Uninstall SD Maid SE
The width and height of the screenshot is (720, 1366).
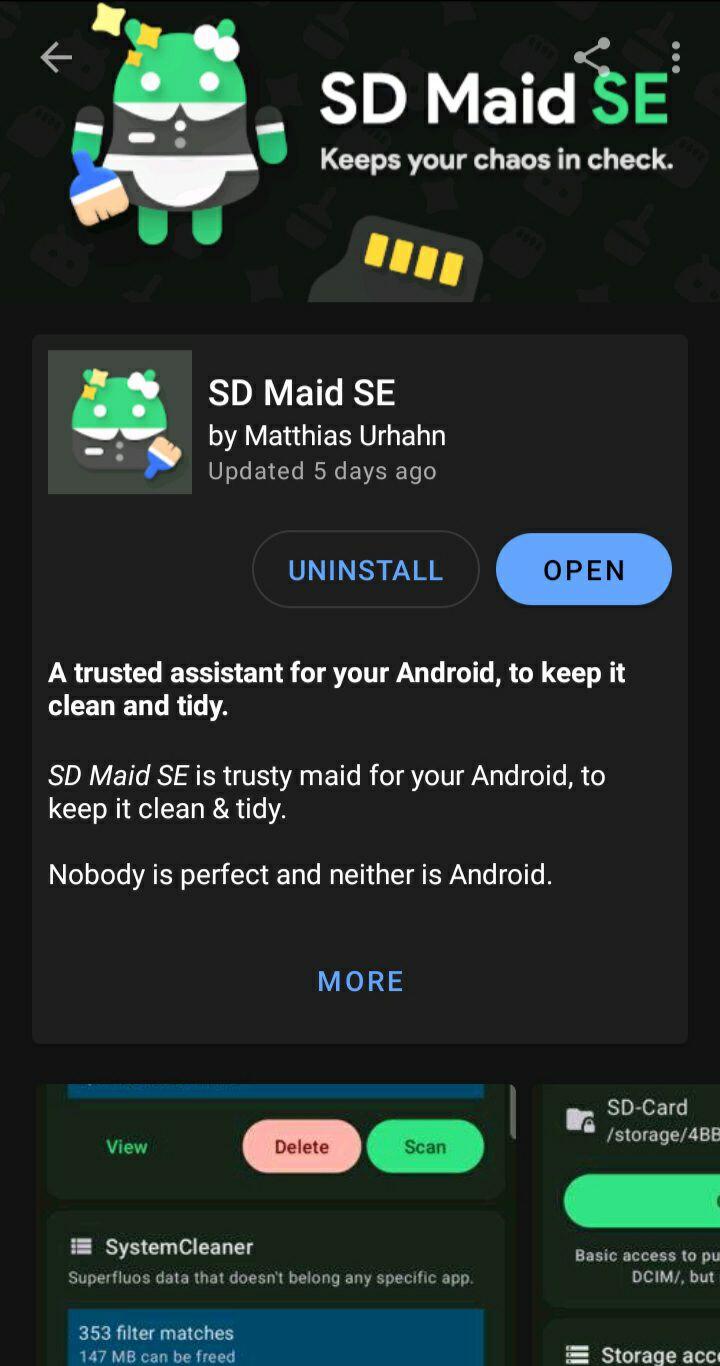point(365,570)
